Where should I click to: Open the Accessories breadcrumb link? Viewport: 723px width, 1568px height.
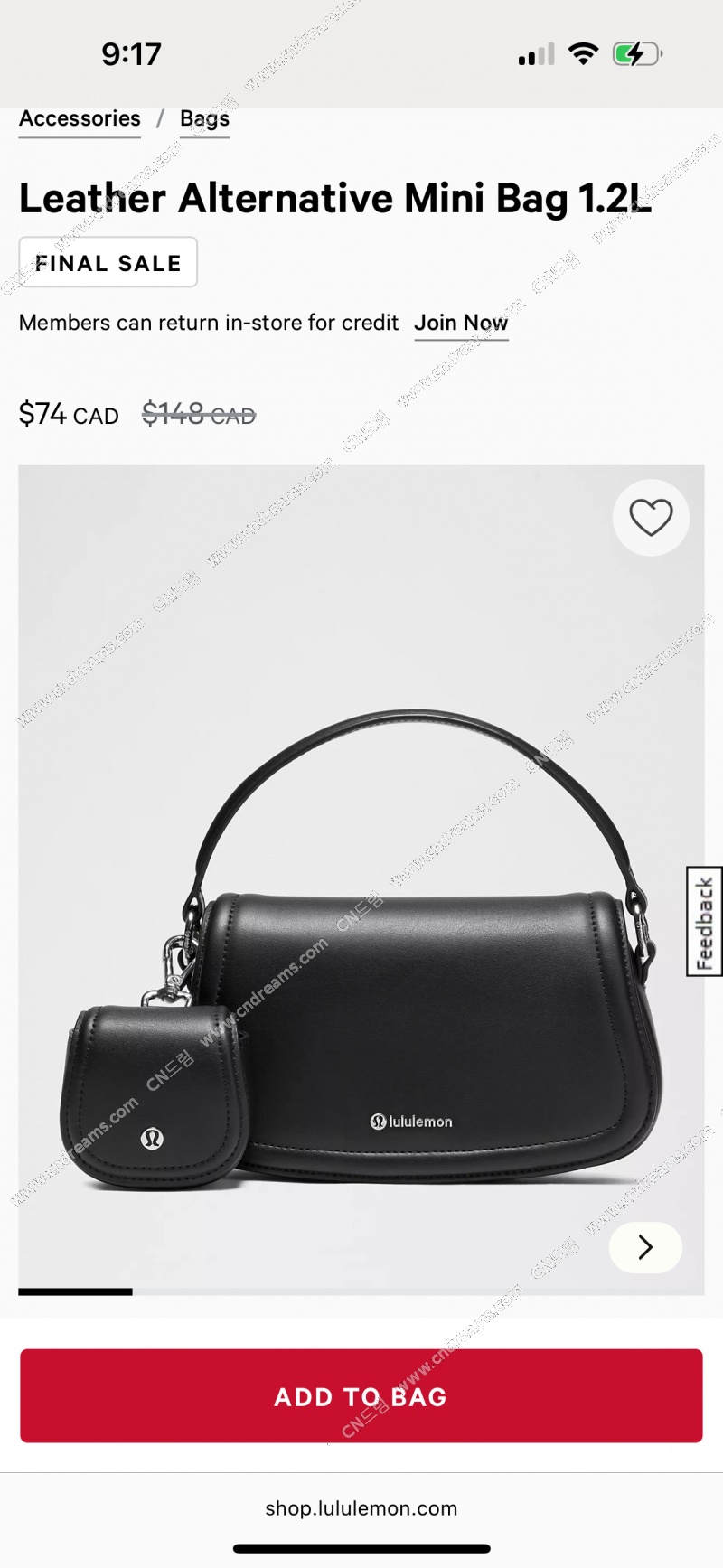(x=80, y=119)
